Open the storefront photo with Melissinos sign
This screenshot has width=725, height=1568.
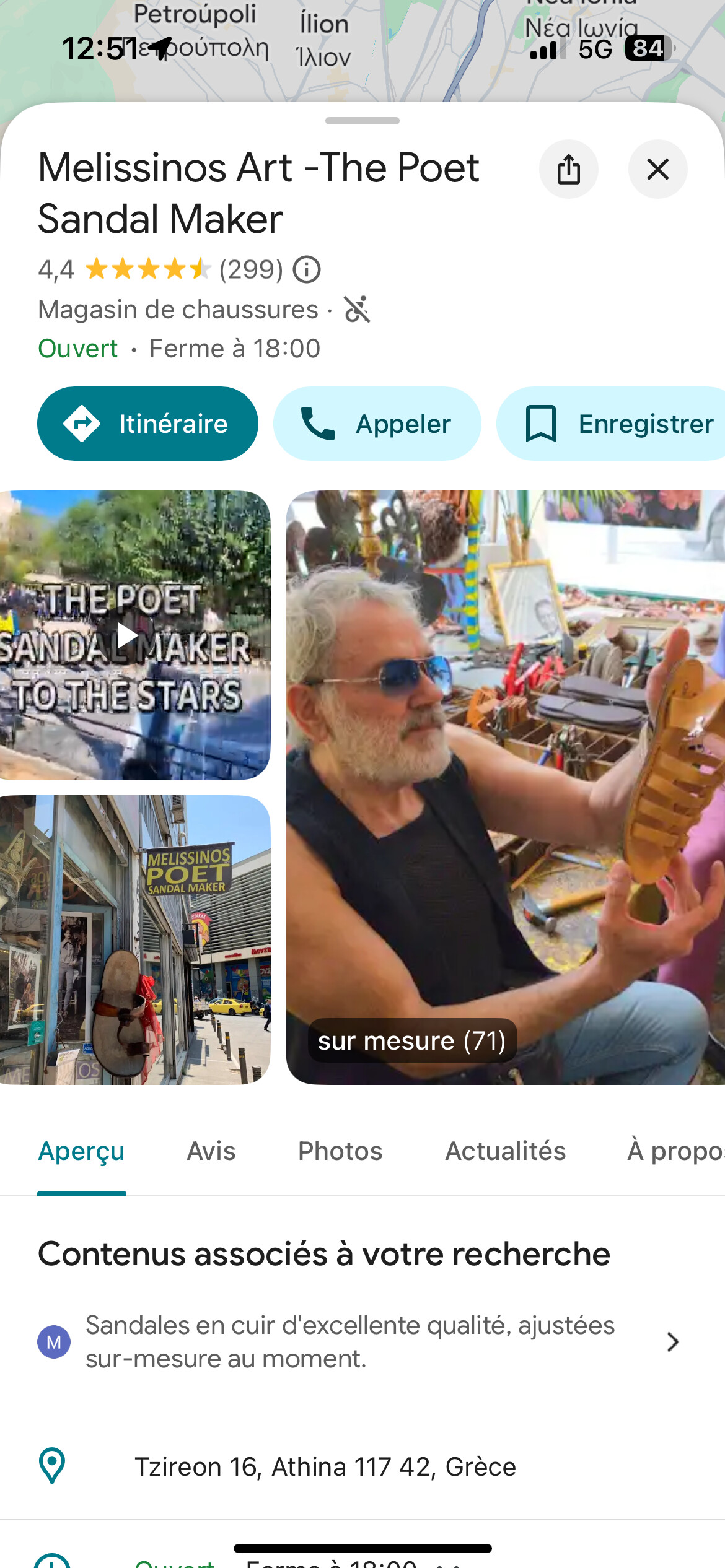[134, 939]
